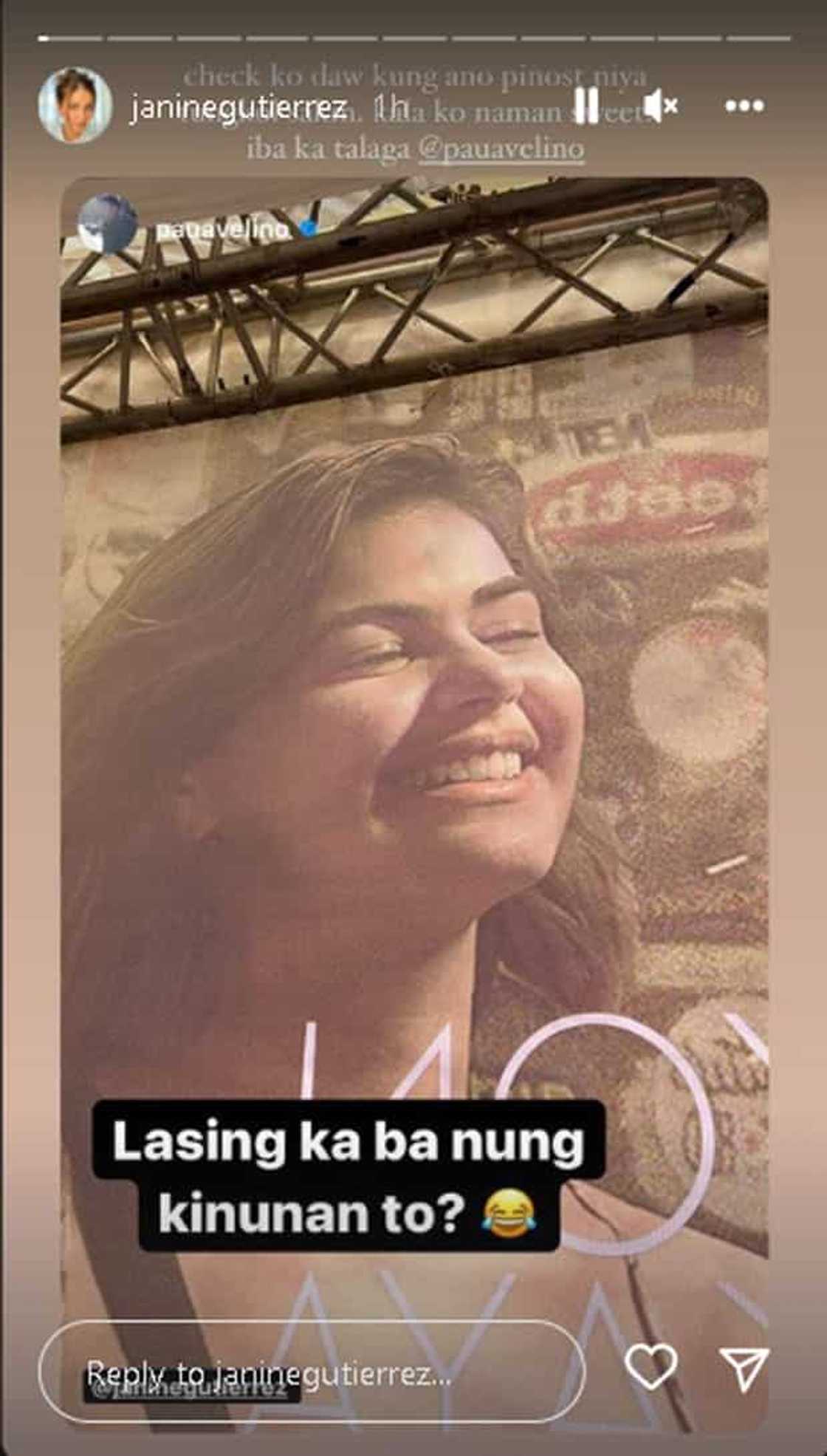The height and width of the screenshot is (1456, 827).
Task: Open janinegutierrez profile from header
Action: pos(238,109)
